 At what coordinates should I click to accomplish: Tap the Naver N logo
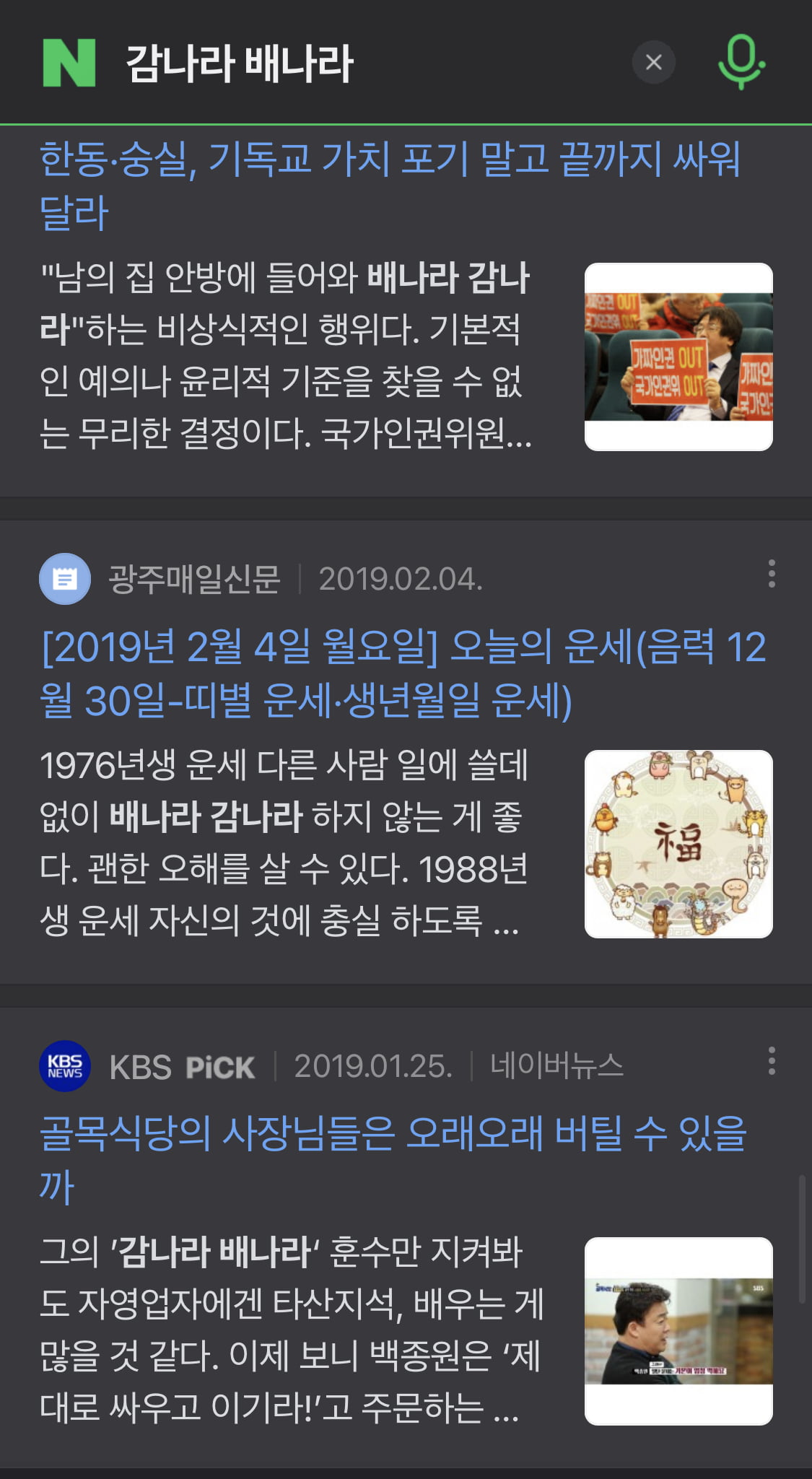click(x=69, y=63)
